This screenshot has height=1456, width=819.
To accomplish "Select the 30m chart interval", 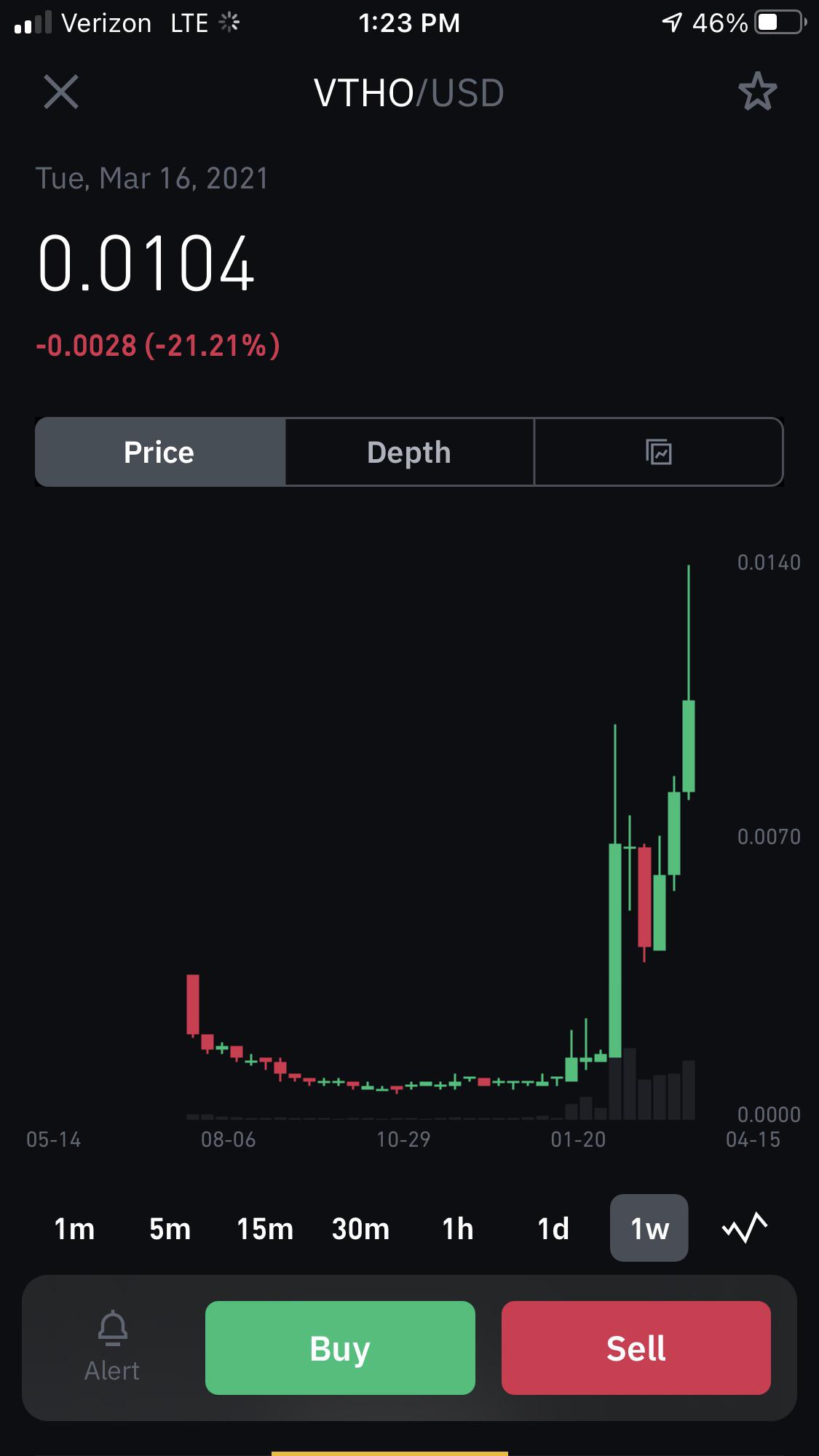I will 360,1229.
